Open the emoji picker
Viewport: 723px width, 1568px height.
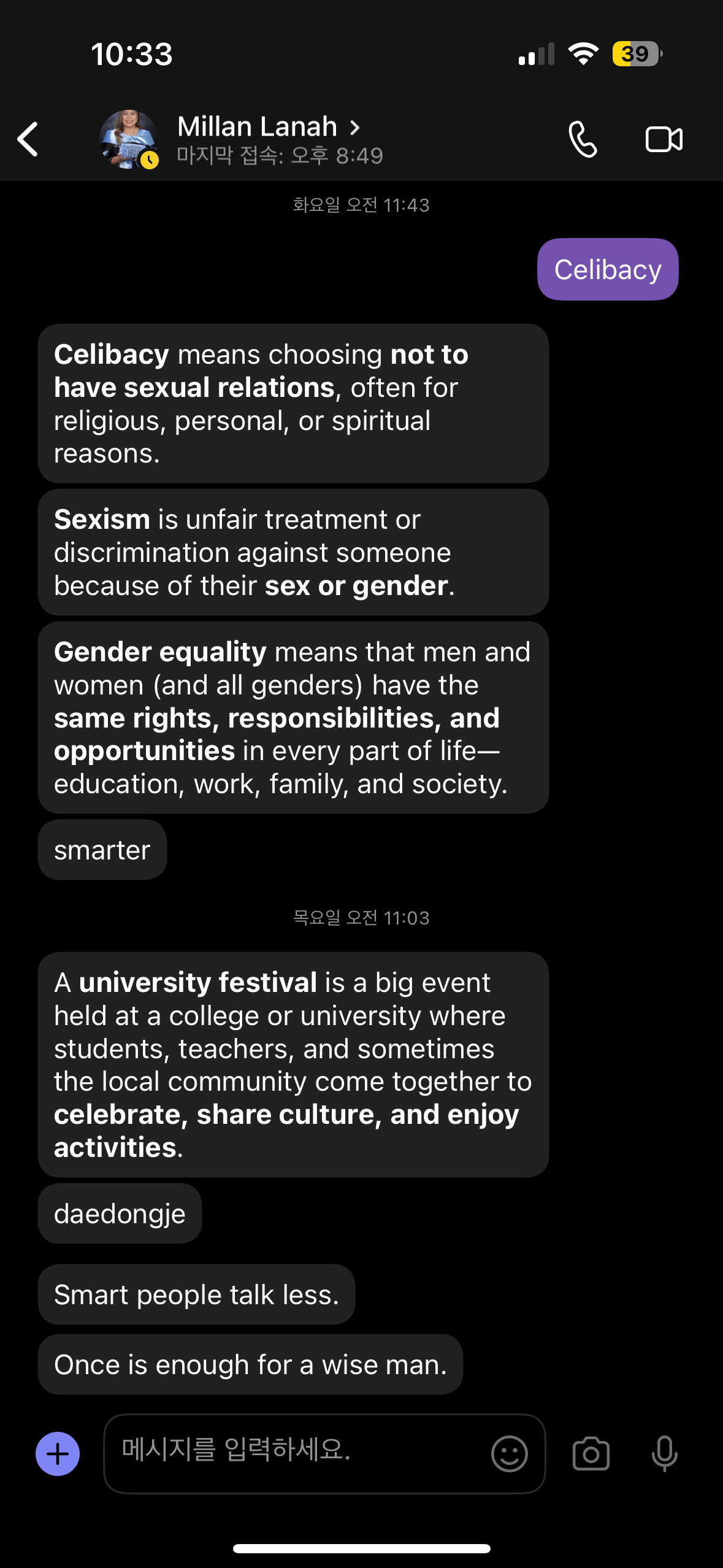(509, 1453)
